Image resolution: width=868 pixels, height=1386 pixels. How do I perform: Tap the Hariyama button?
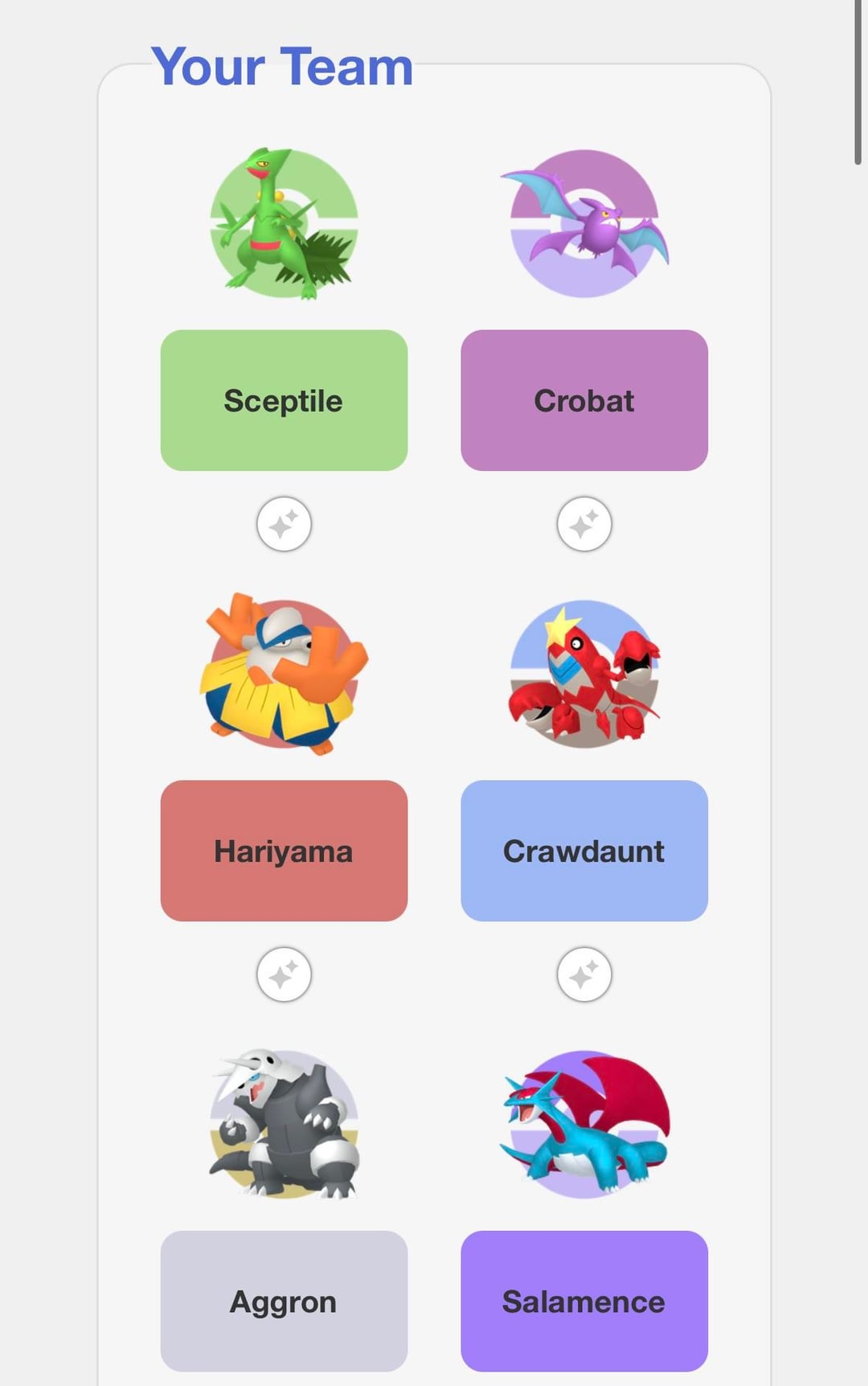pos(284,851)
